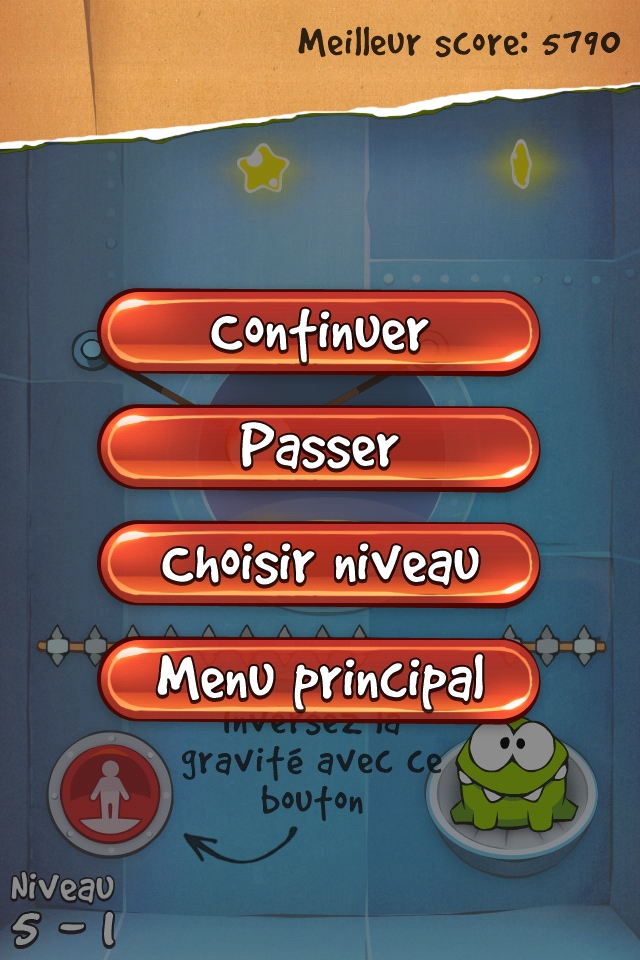Return to Menu principal

coord(319,680)
